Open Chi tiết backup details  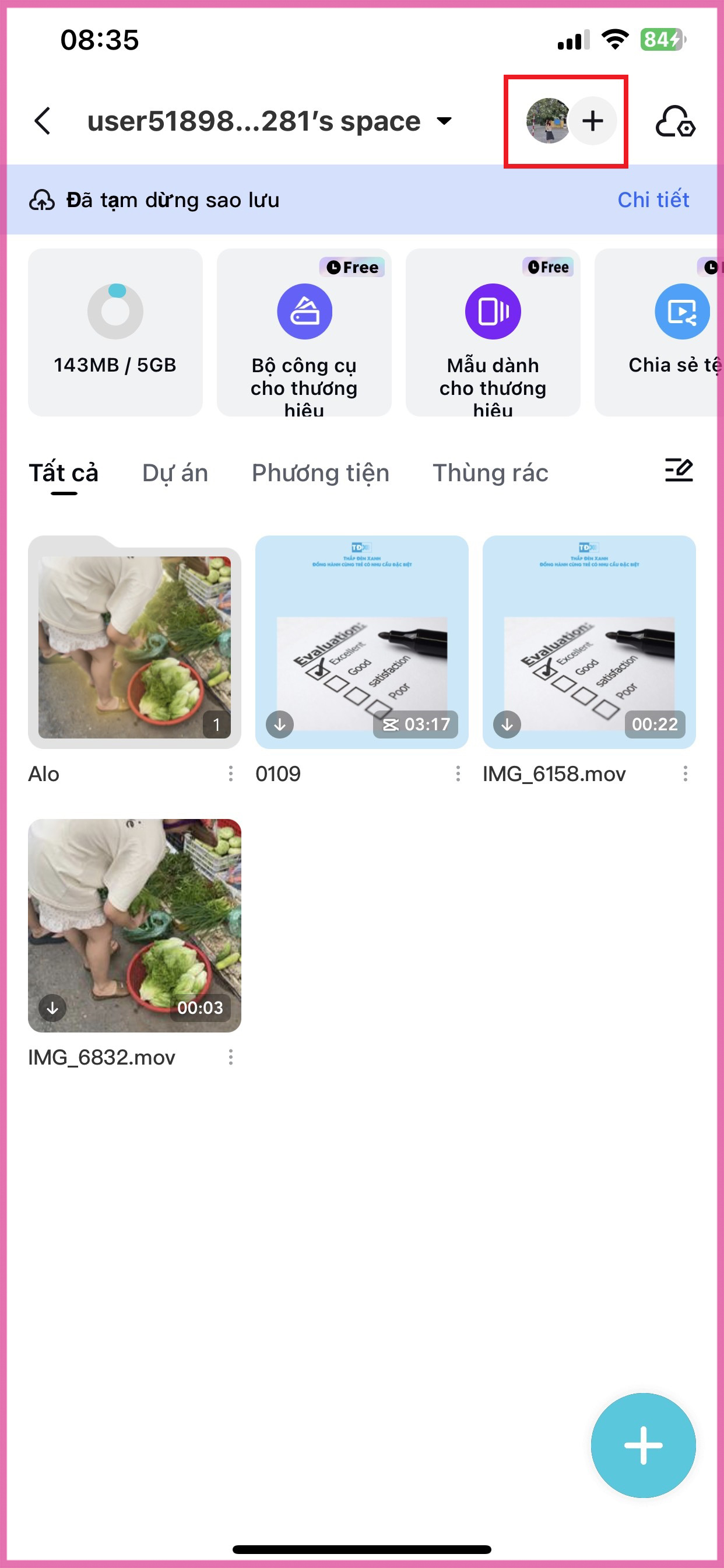click(x=653, y=199)
